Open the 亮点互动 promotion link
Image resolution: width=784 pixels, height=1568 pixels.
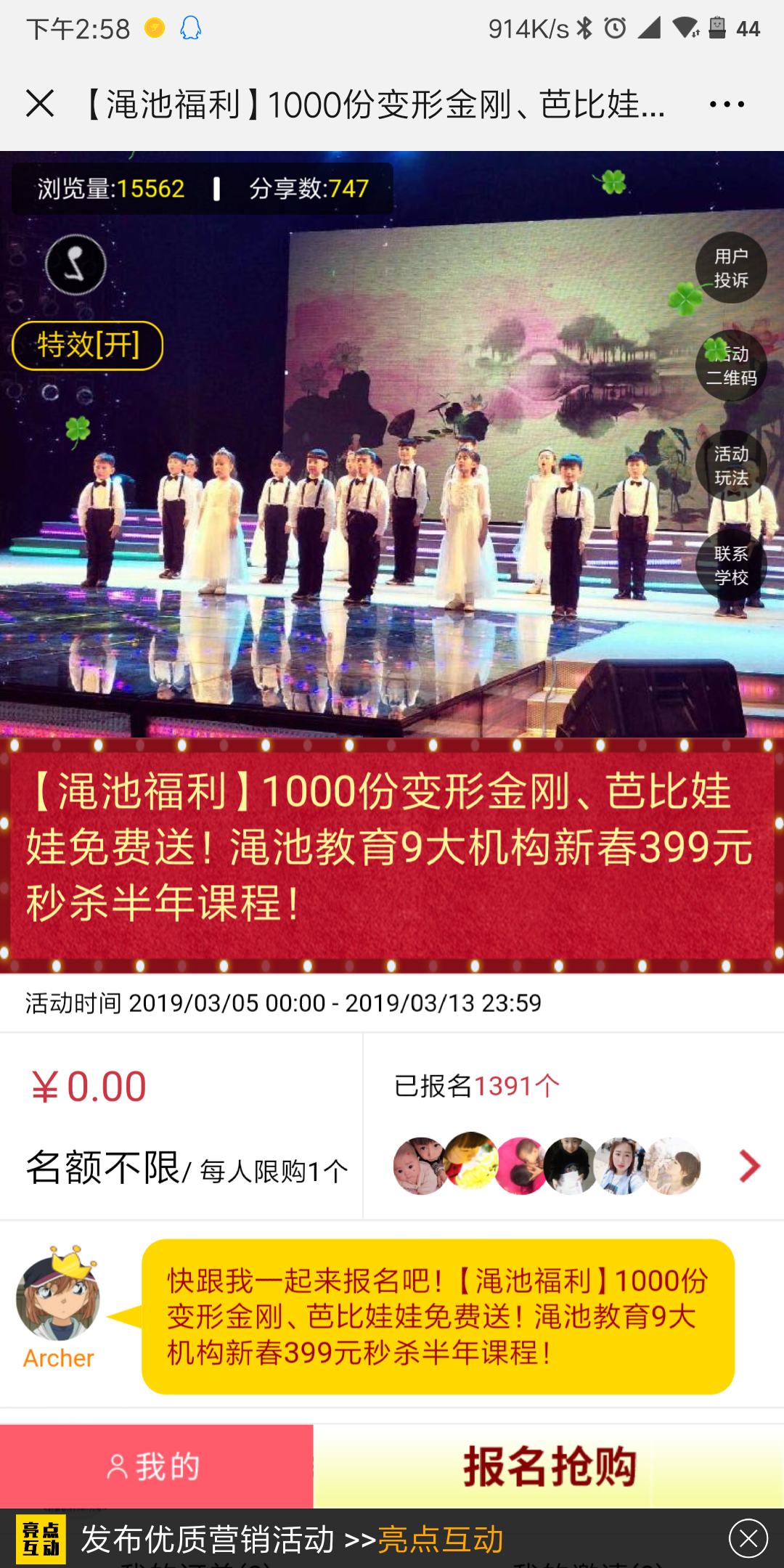[439, 1539]
